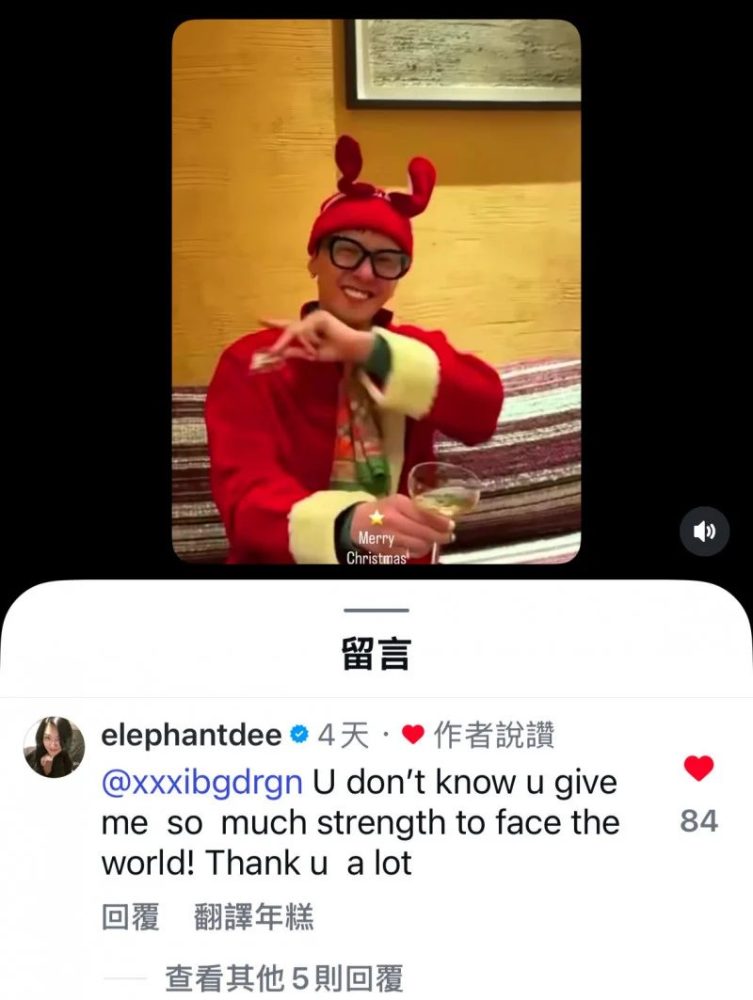
Task: Mute the video sound
Action: click(704, 531)
